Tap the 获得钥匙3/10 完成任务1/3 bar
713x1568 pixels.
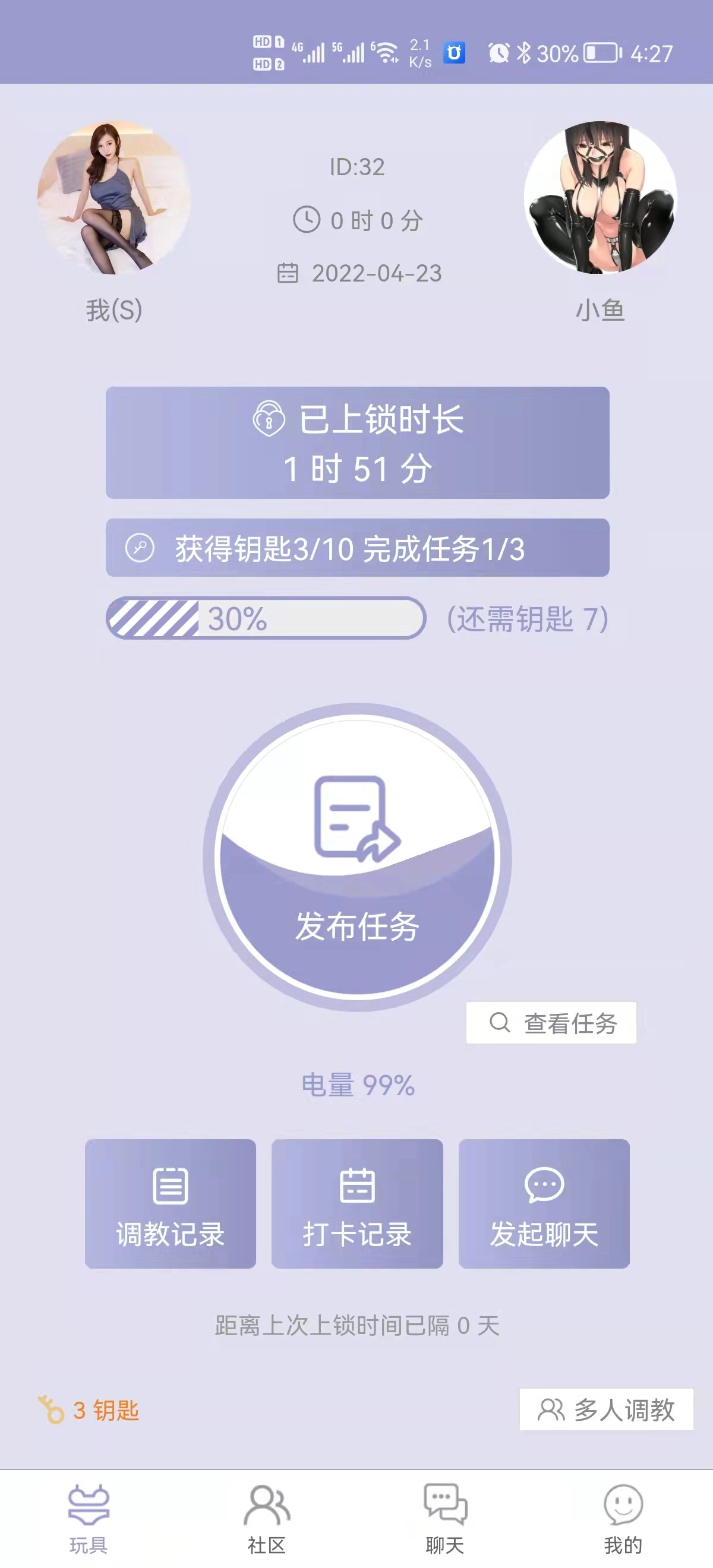click(x=358, y=548)
